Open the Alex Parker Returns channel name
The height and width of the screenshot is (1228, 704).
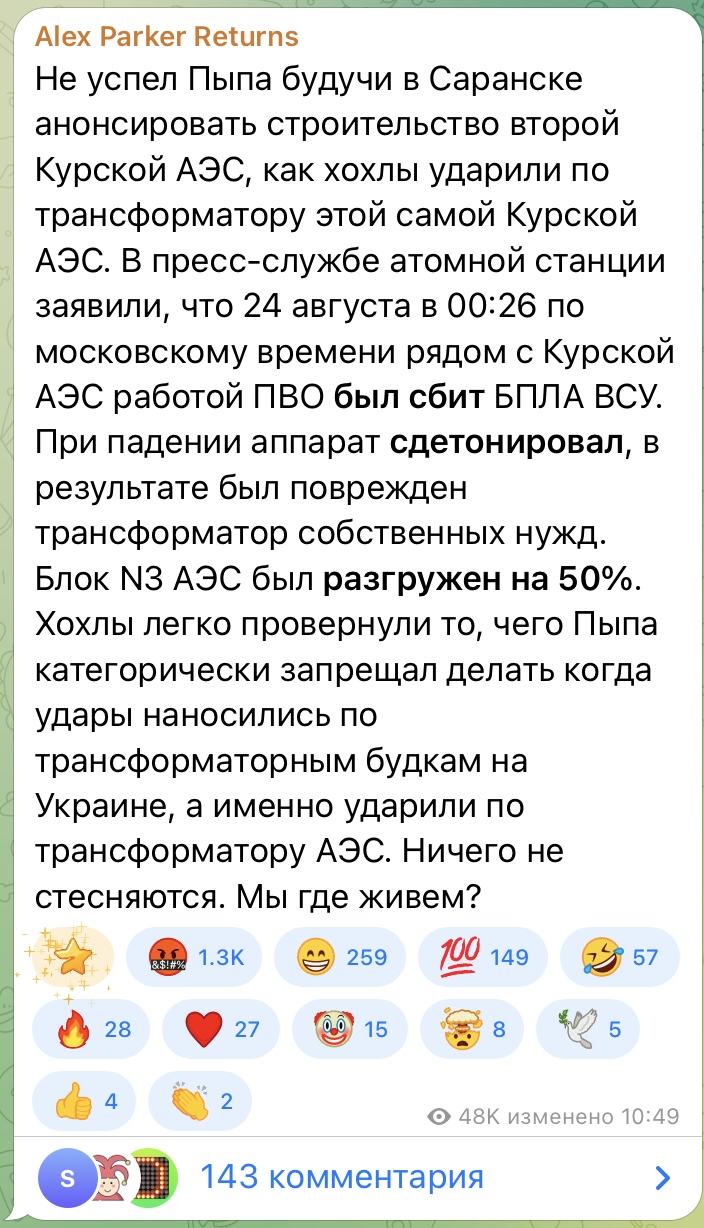click(x=167, y=37)
